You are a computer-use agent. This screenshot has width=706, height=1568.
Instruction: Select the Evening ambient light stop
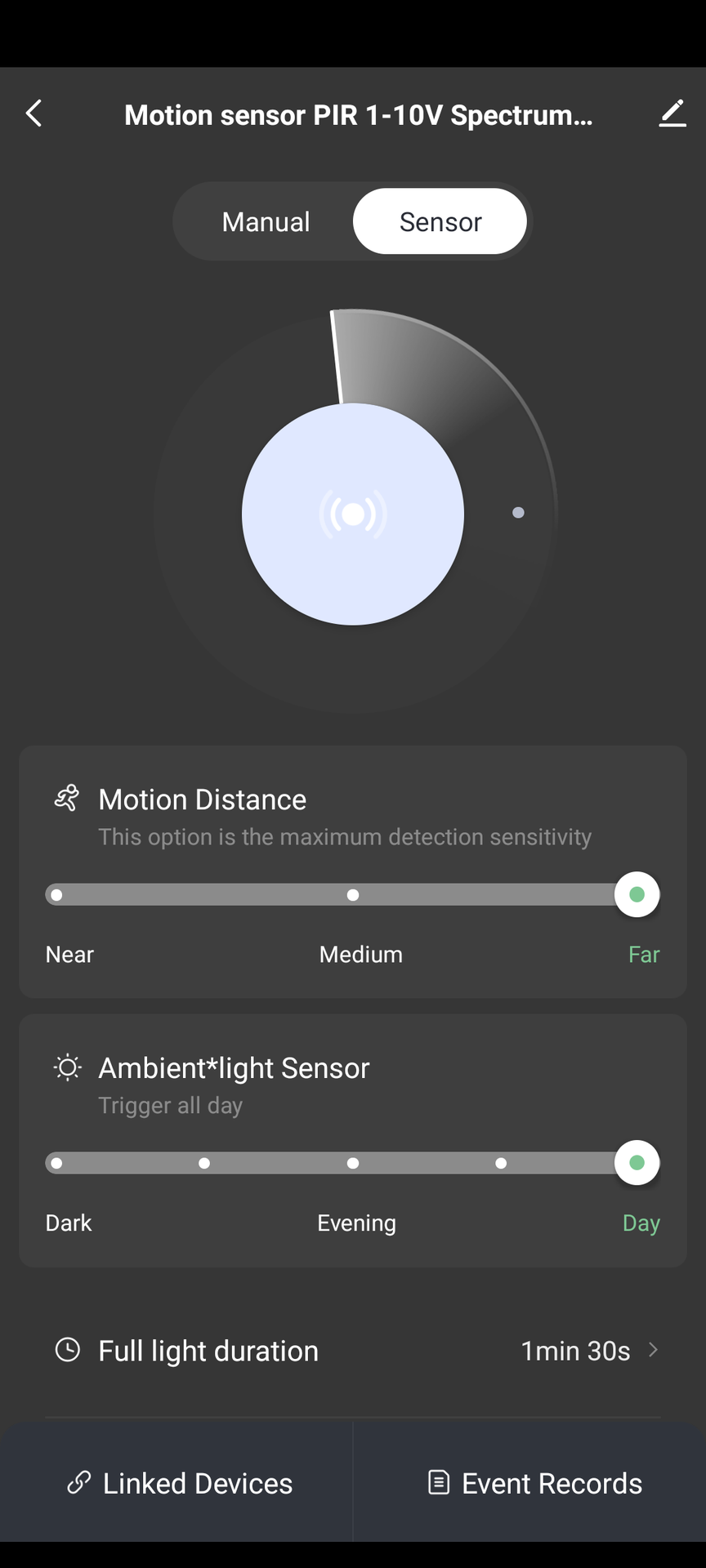(352, 1162)
